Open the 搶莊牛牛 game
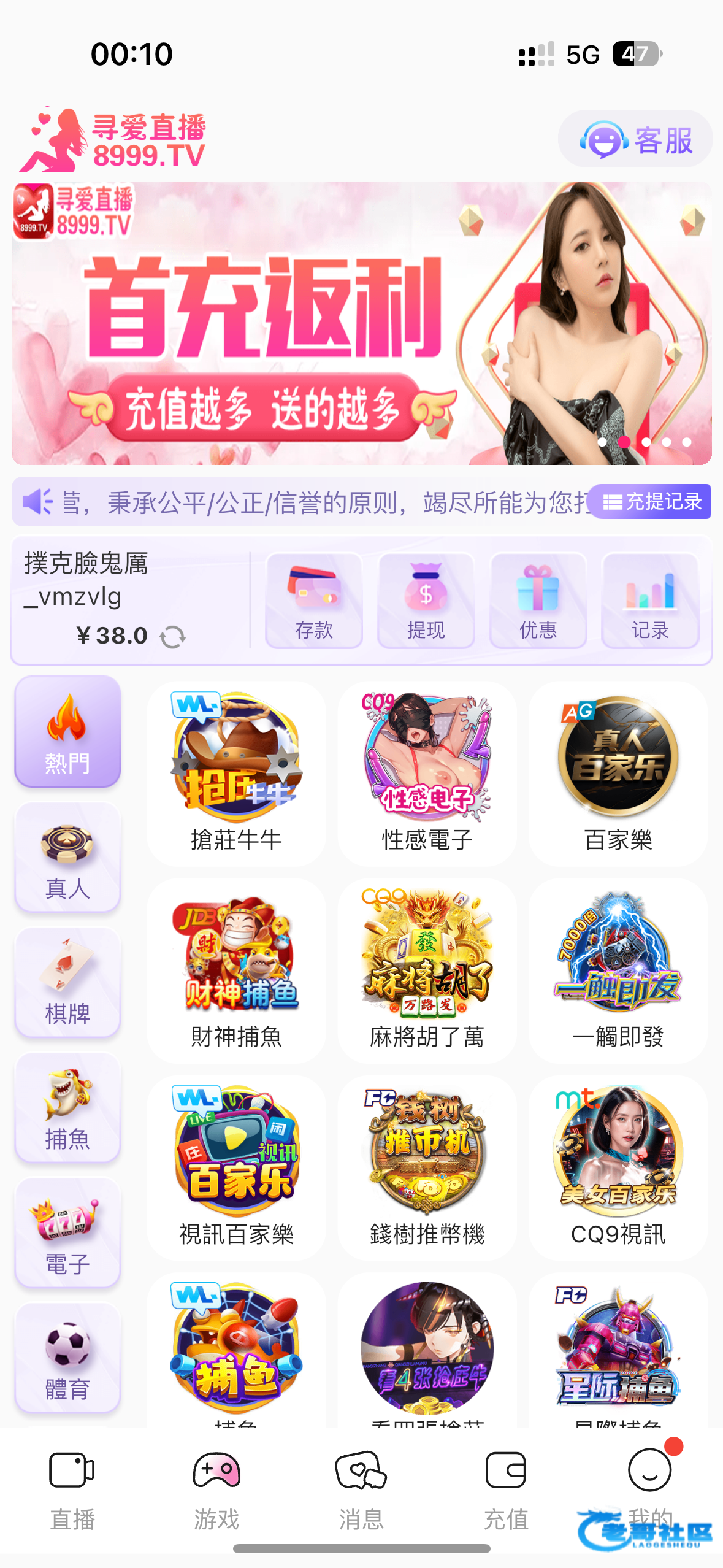The height and width of the screenshot is (1568, 723). click(236, 773)
